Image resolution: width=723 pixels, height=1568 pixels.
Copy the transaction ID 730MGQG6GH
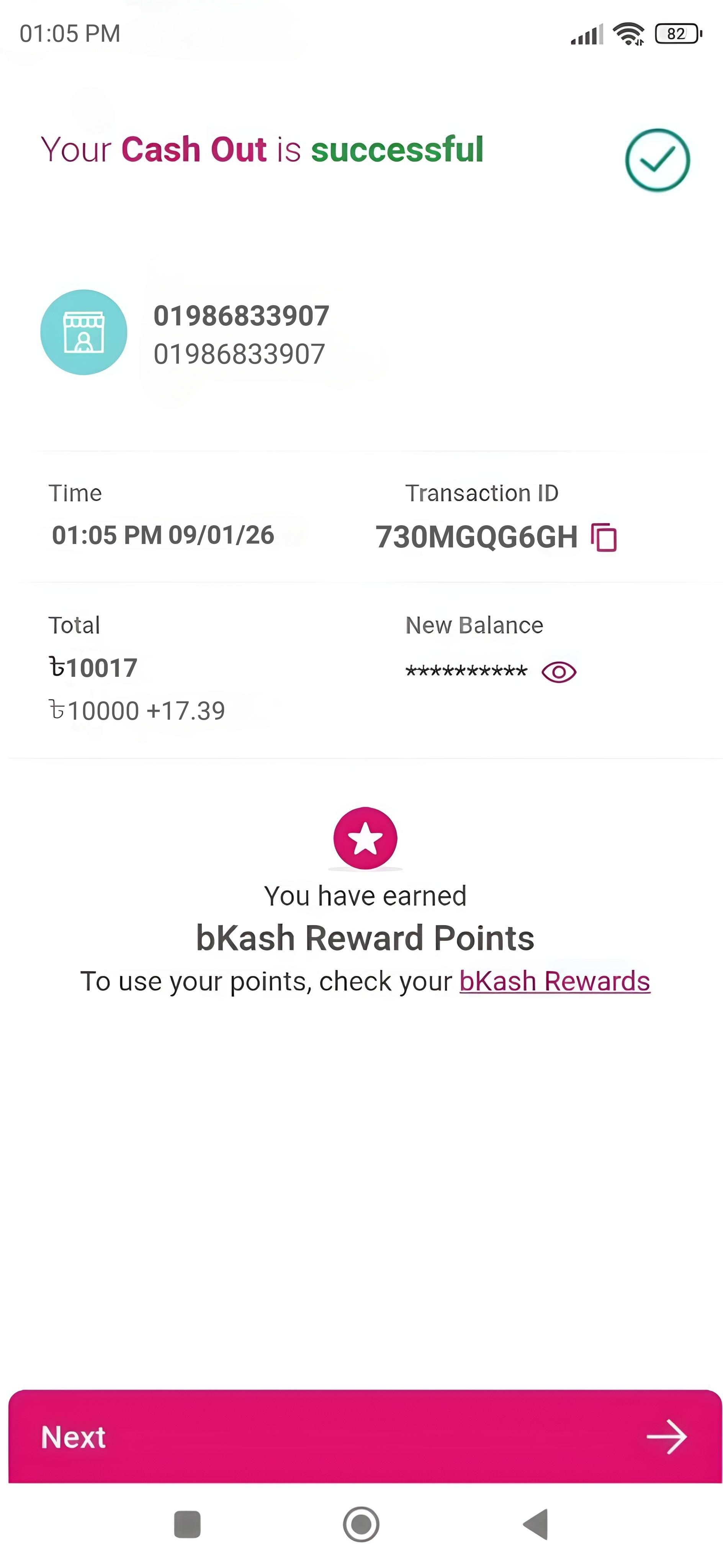(604, 537)
